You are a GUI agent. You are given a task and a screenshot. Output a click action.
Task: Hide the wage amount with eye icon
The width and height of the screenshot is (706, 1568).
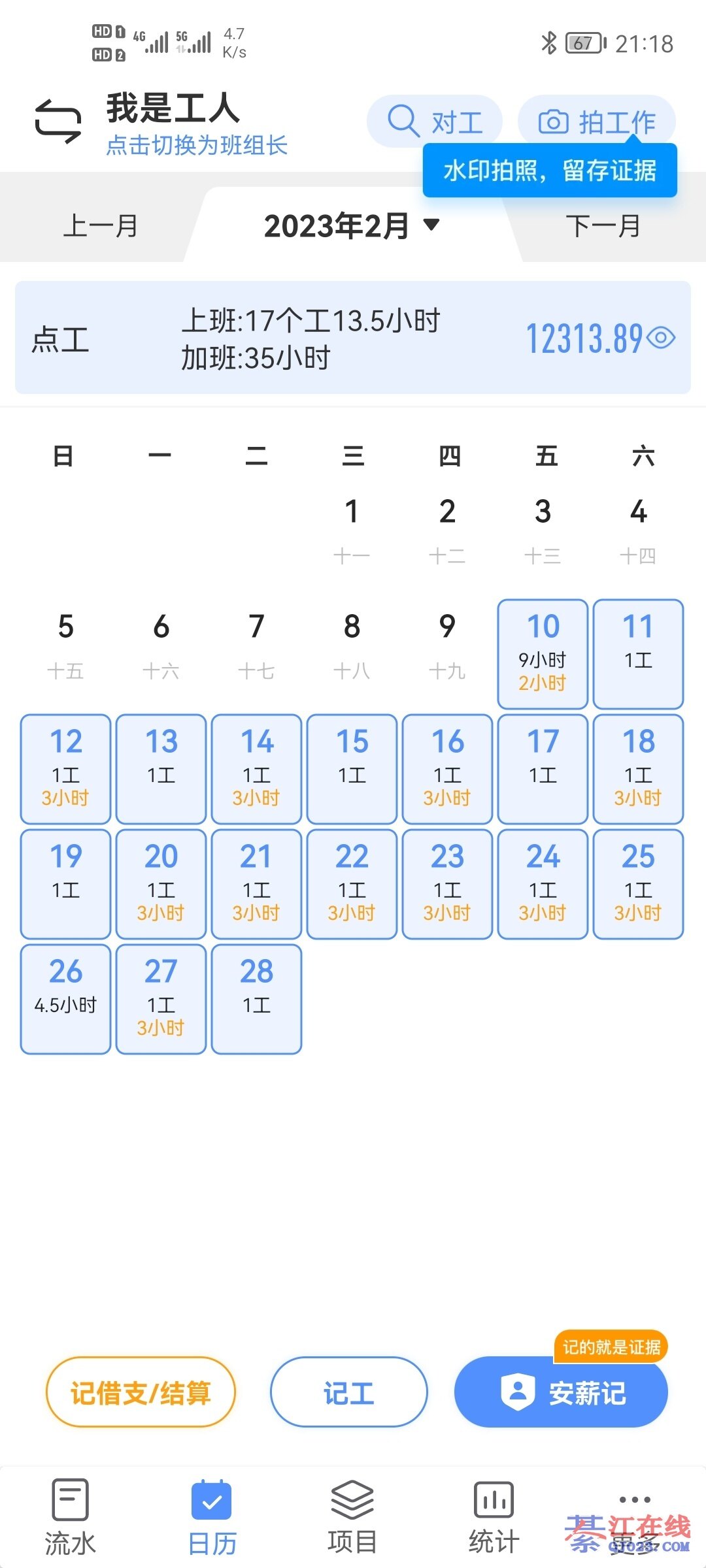[662, 338]
